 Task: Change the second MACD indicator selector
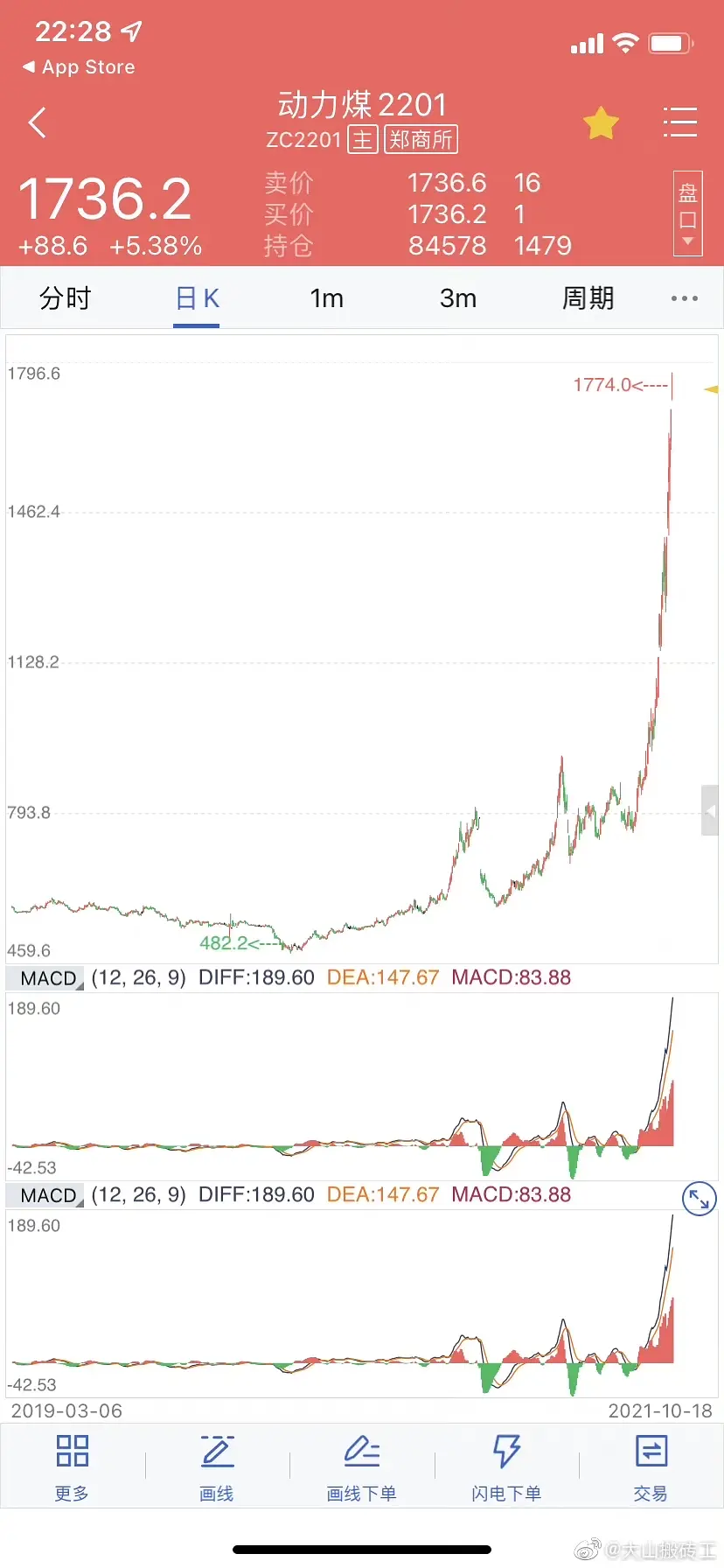[51, 1195]
